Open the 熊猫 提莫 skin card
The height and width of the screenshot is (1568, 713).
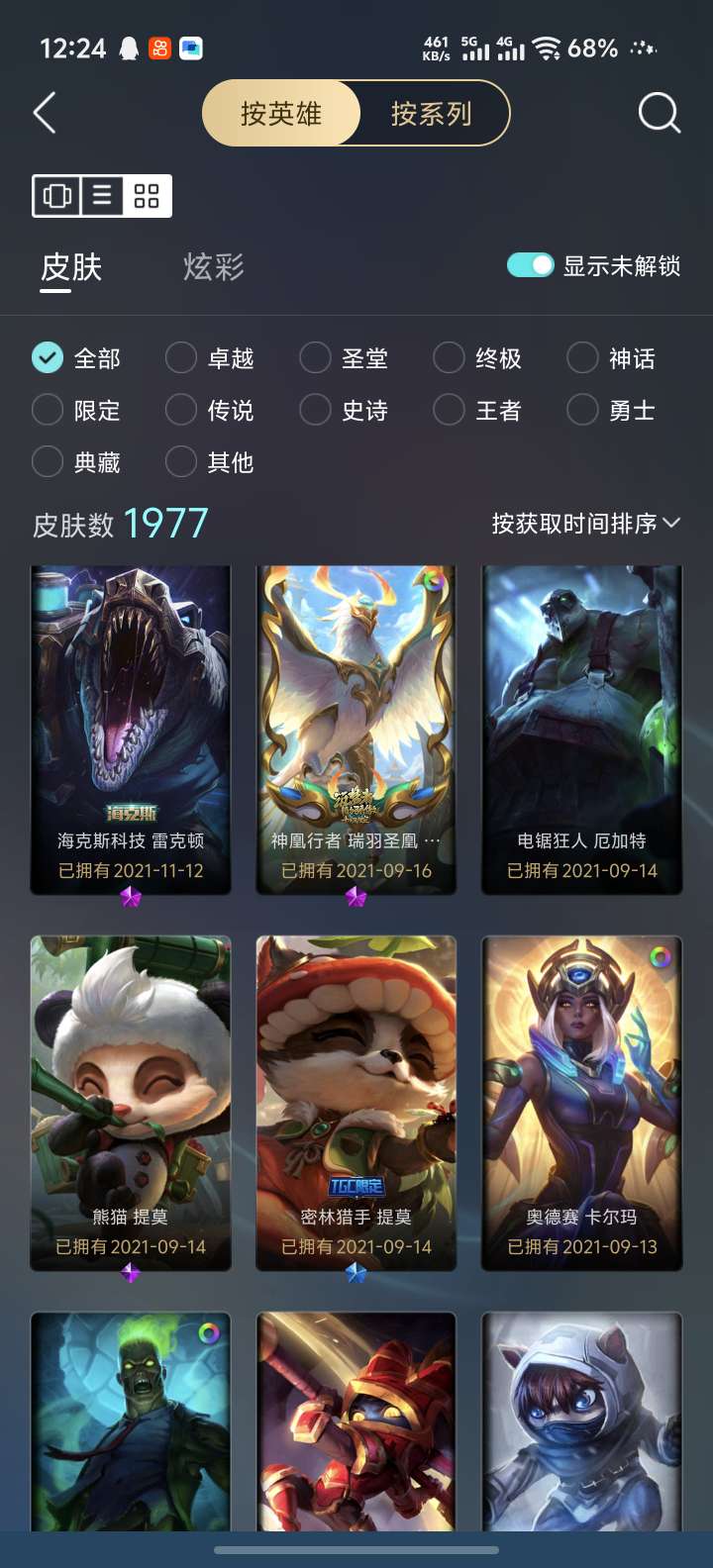tap(131, 1104)
